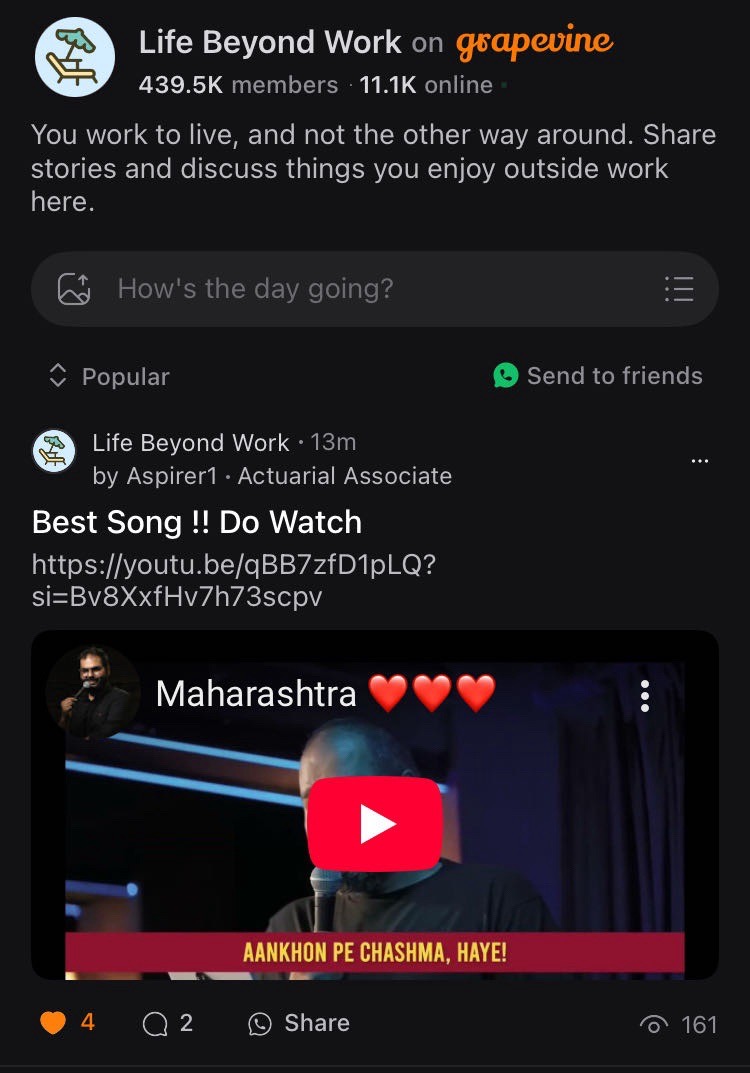Open the Popular sort dropdown
Image resolution: width=750 pixels, height=1073 pixels.
click(x=110, y=376)
